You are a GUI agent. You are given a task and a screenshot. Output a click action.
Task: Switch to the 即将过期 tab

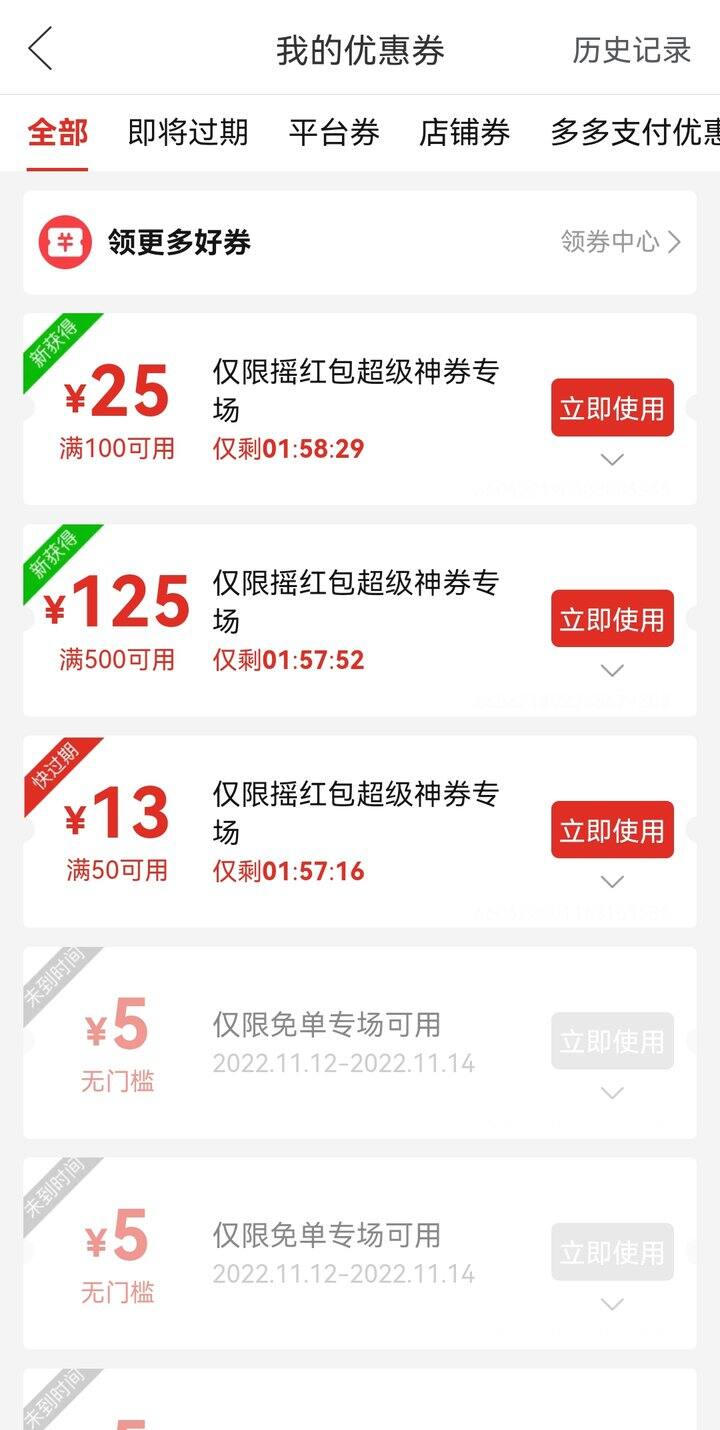[x=188, y=132]
